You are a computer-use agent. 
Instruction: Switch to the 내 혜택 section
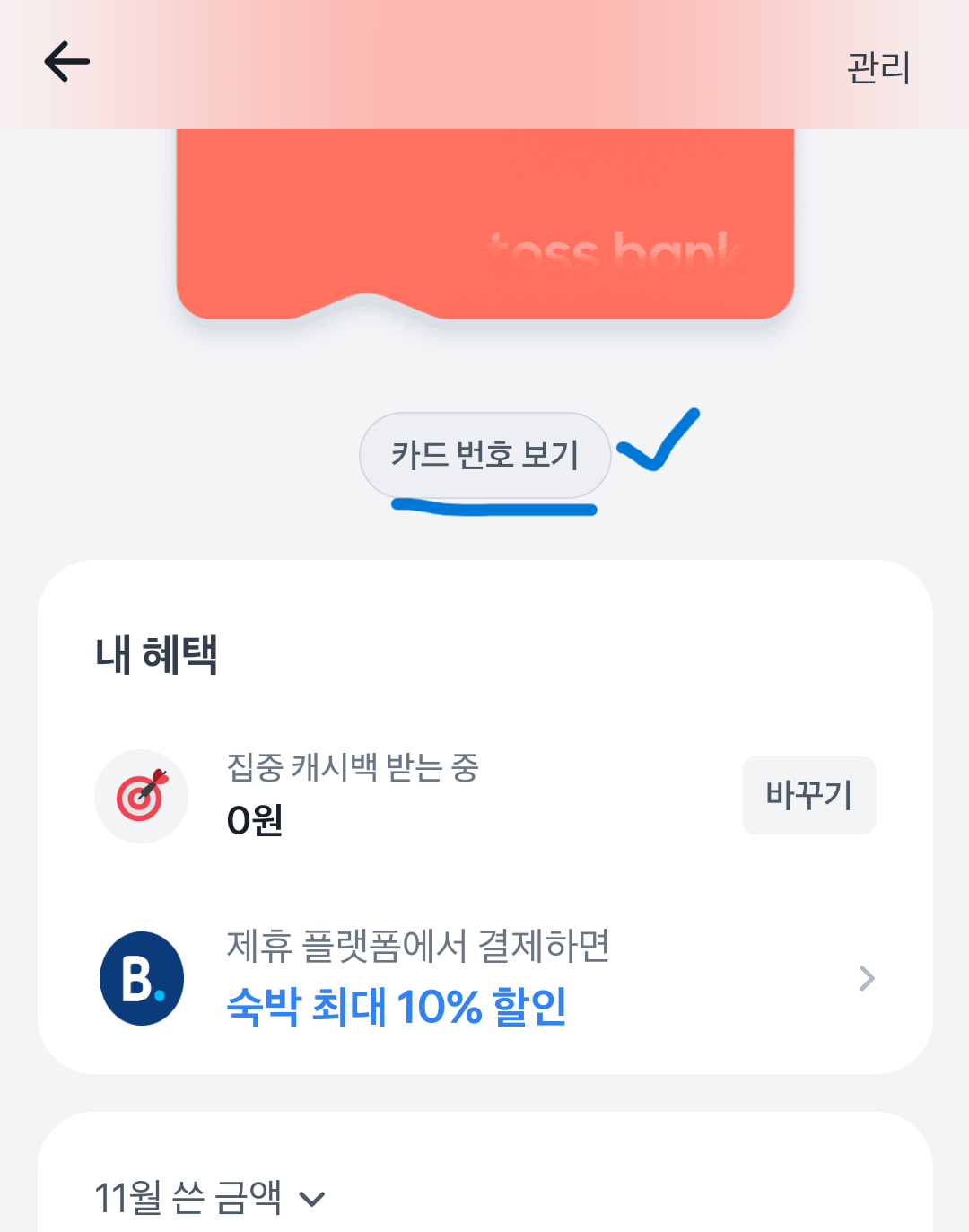click(157, 652)
